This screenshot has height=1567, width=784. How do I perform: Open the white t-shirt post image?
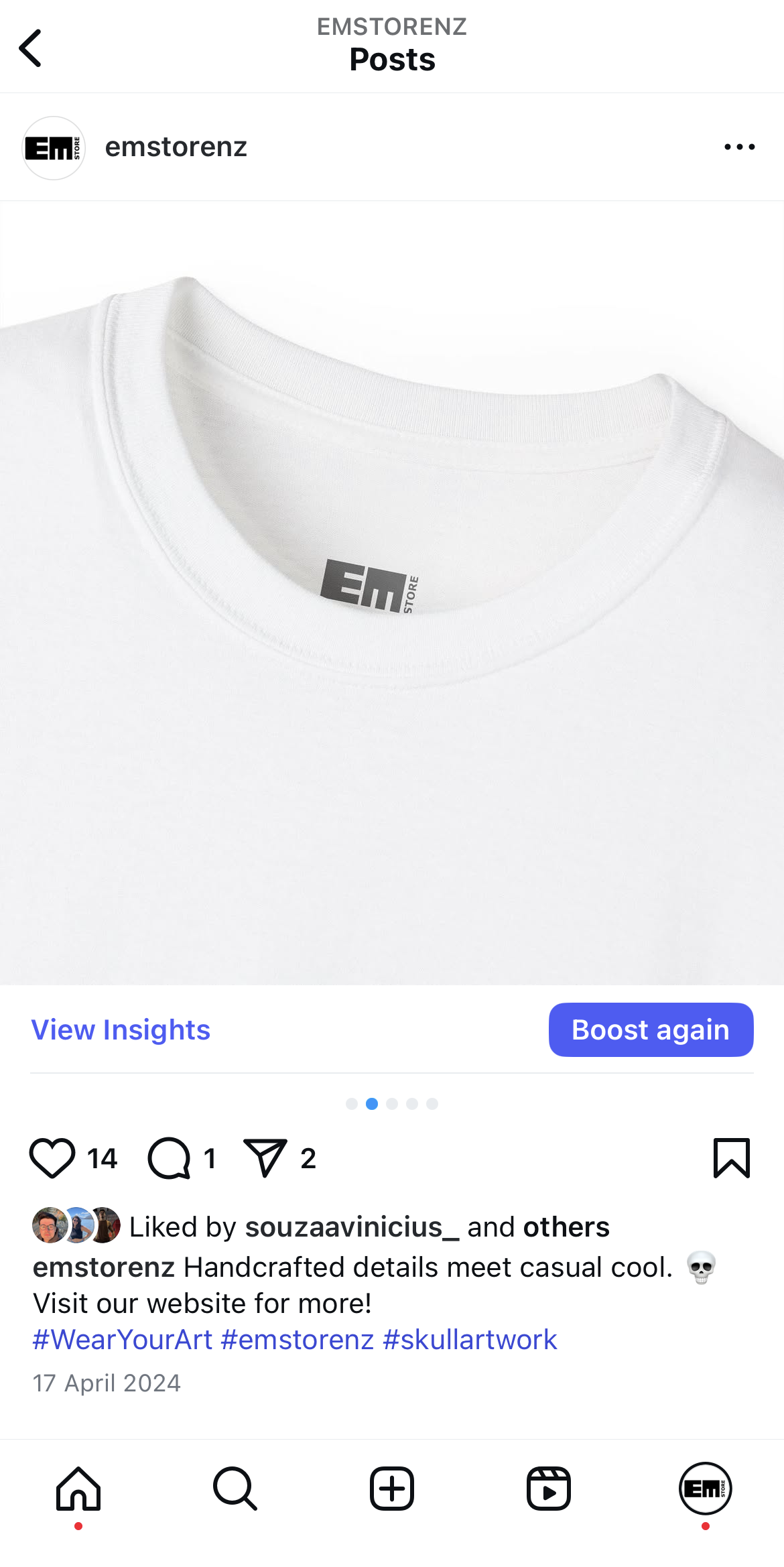click(392, 592)
